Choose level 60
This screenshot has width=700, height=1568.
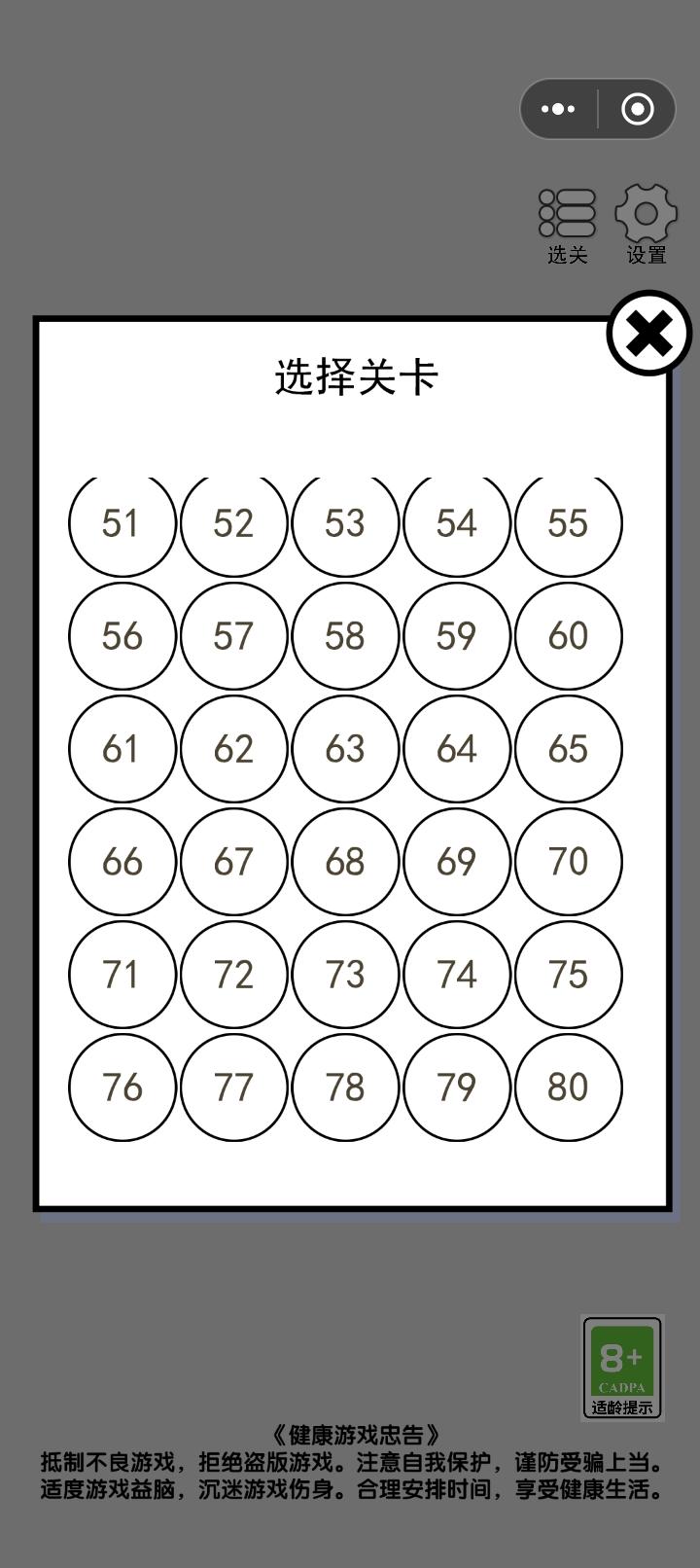coord(568,636)
